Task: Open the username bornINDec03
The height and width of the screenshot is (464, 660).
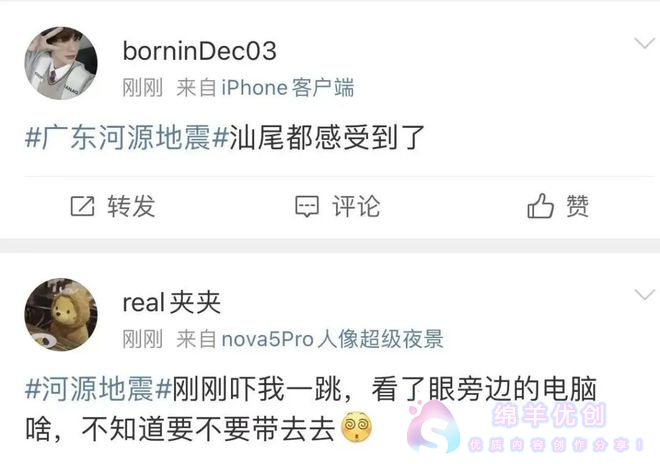Action: tap(199, 51)
